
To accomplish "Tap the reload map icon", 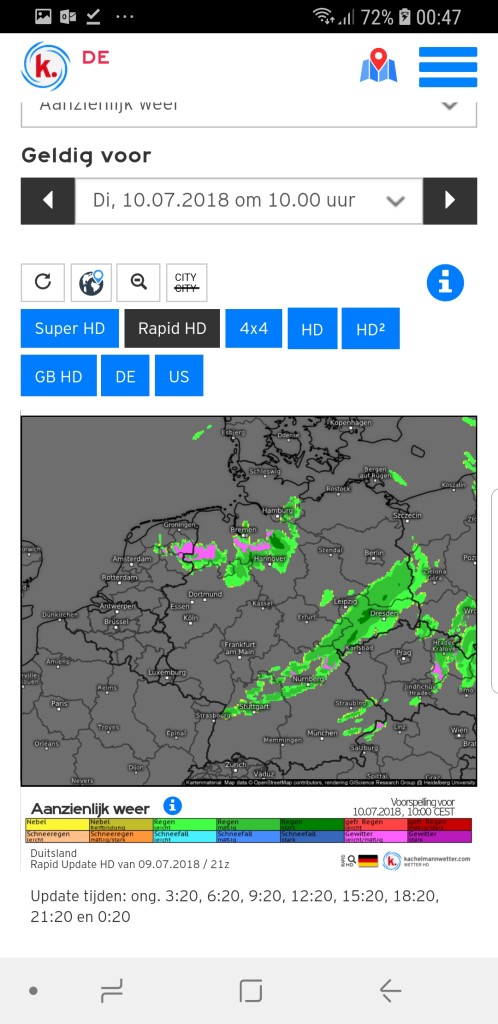I will (43, 283).
